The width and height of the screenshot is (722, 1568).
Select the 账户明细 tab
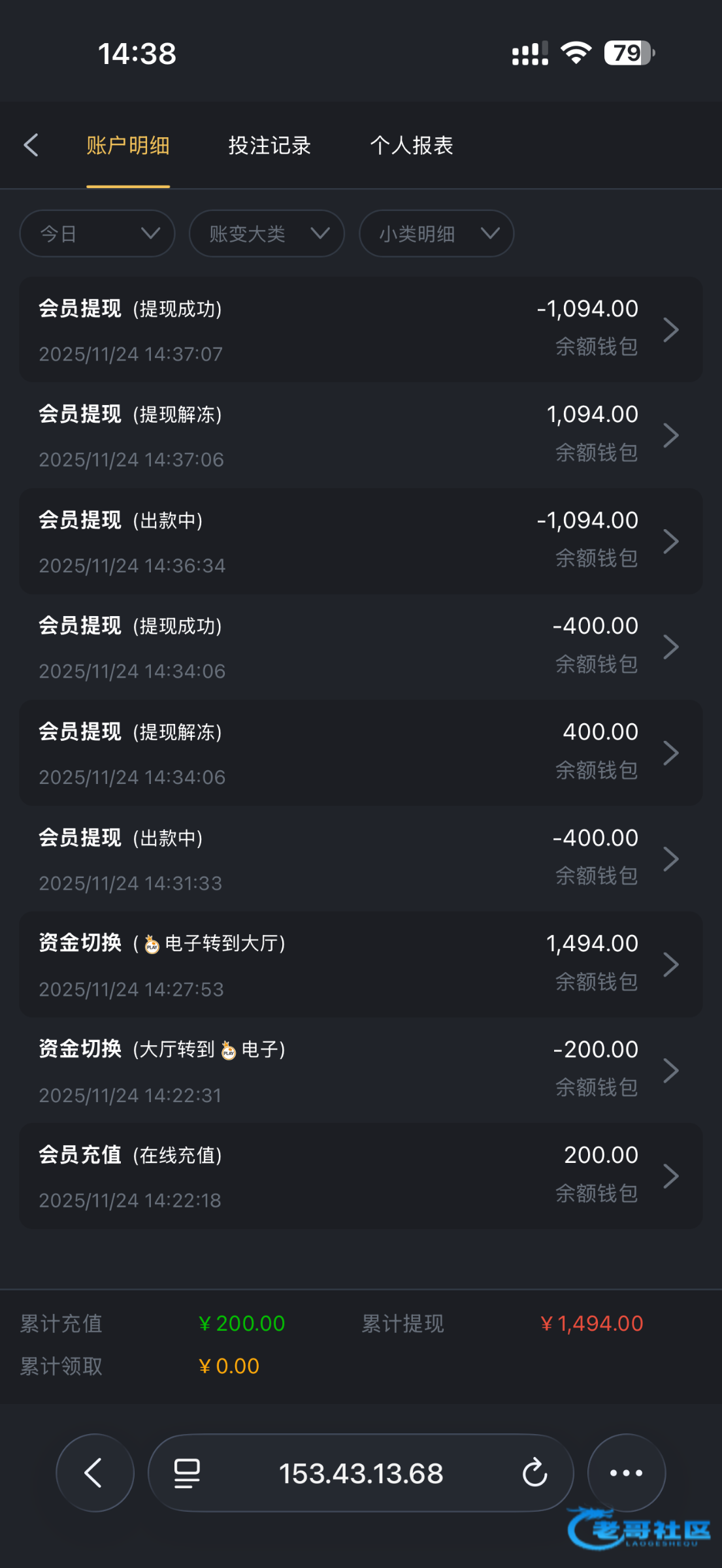tap(128, 145)
